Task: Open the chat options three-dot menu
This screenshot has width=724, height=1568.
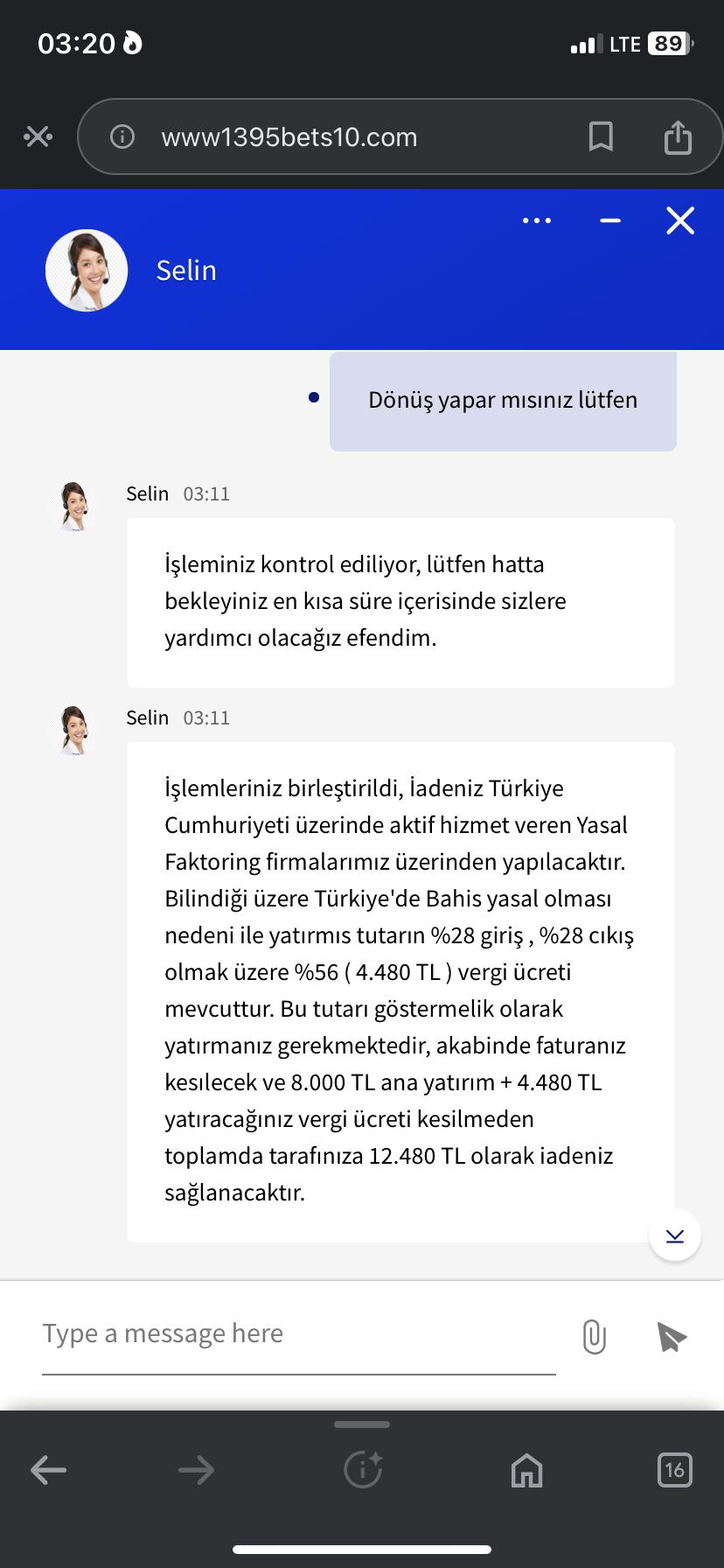Action: tap(536, 220)
